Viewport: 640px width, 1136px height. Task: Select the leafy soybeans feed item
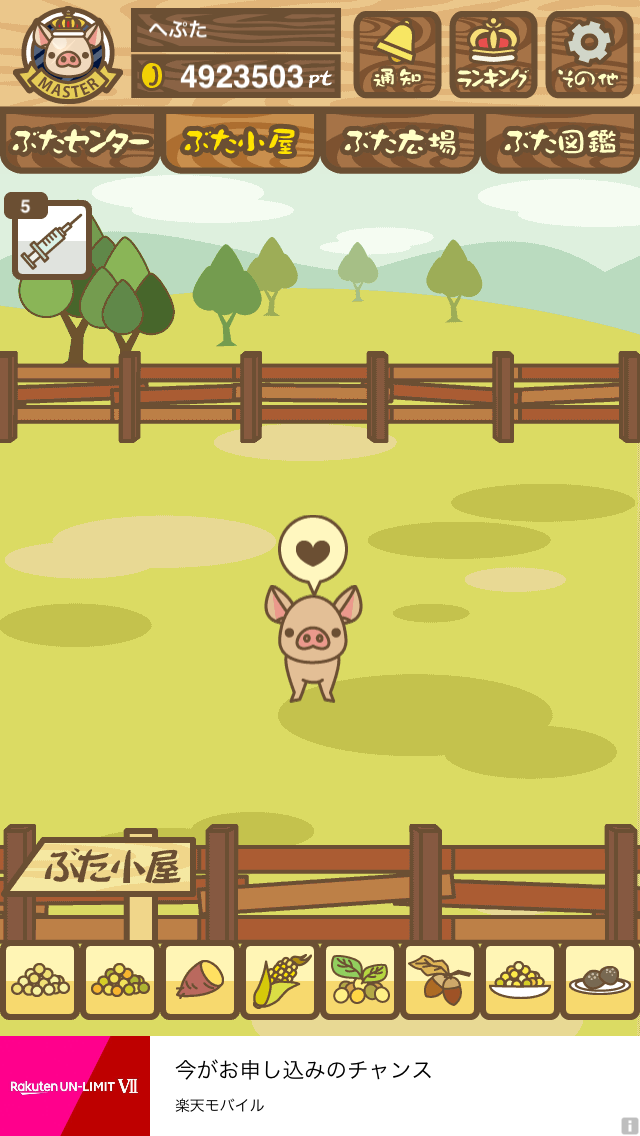[360, 980]
